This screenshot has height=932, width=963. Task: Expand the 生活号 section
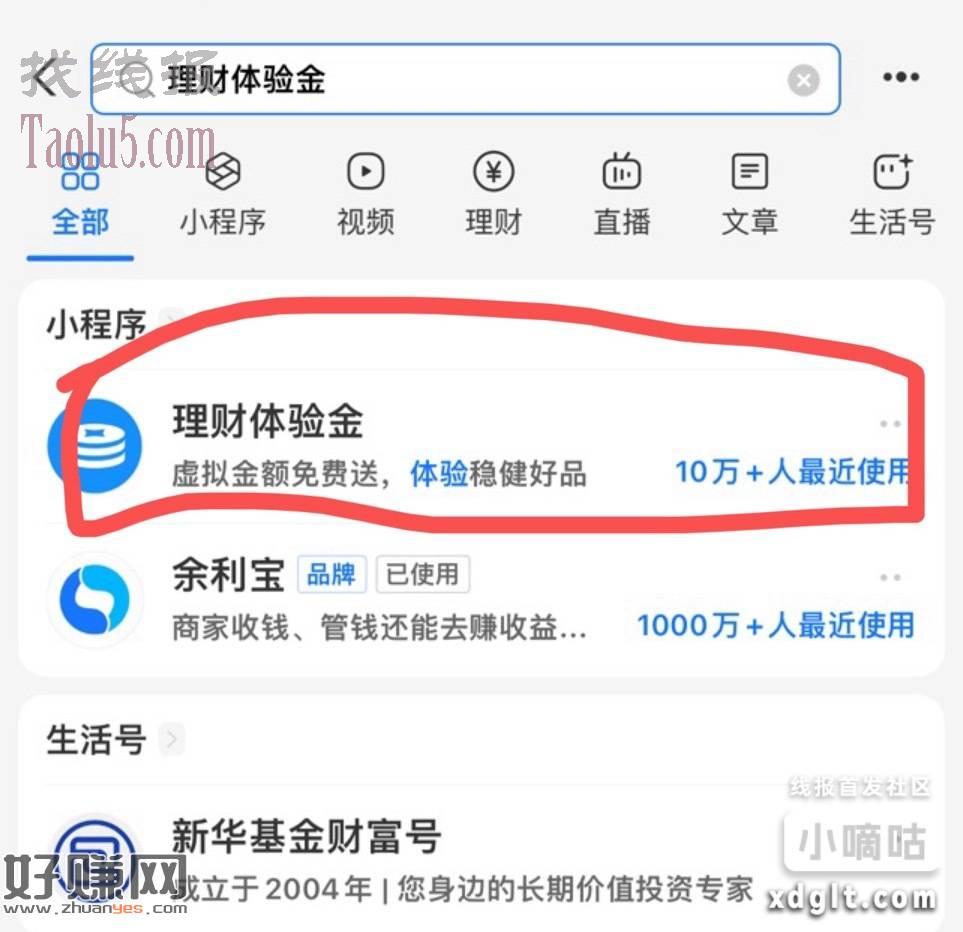coord(172,739)
